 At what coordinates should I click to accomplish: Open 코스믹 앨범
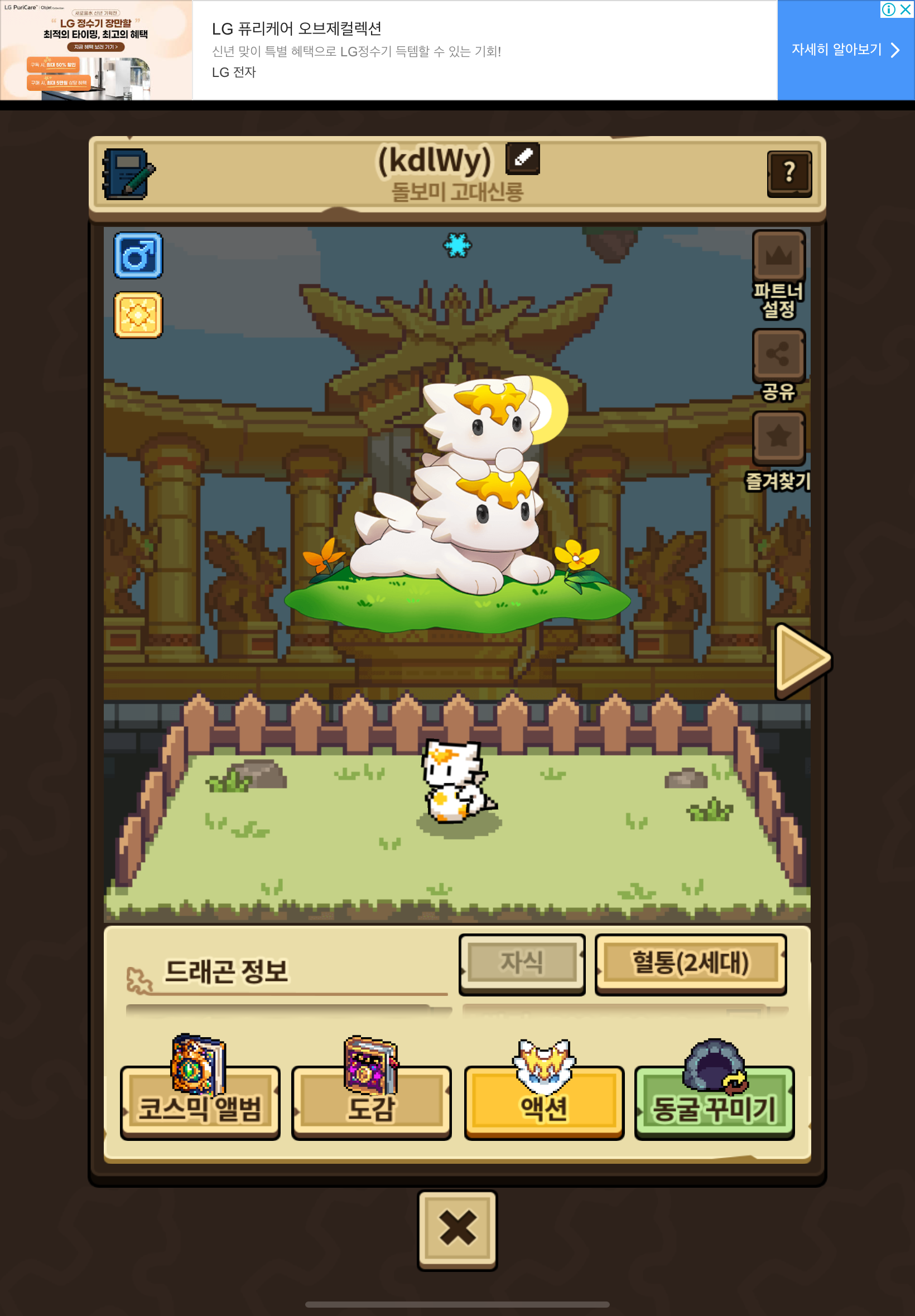click(x=200, y=1104)
